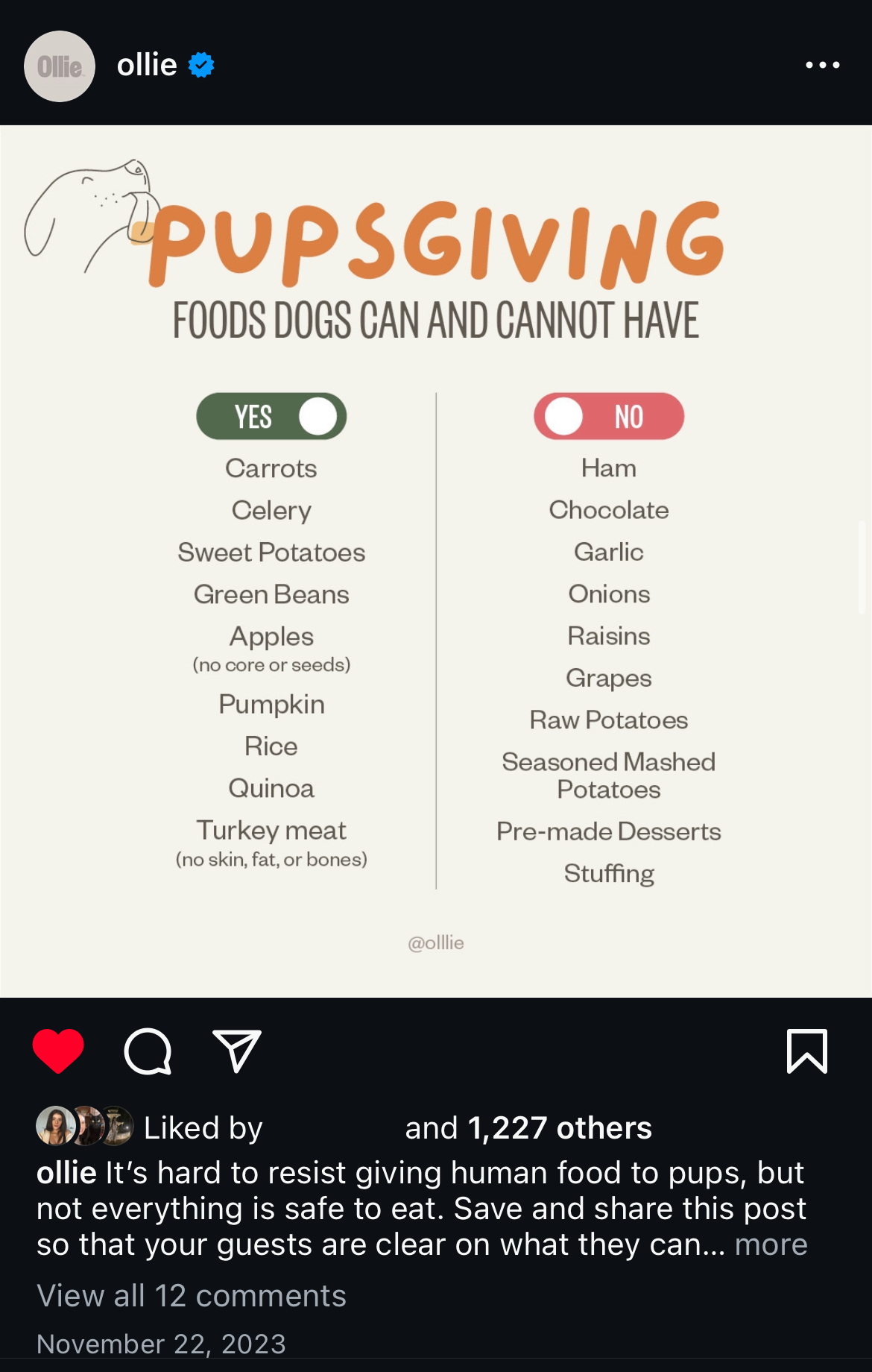Image resolution: width=872 pixels, height=1372 pixels.
Task: Unlike the post with the red heart
Action: (58, 1051)
